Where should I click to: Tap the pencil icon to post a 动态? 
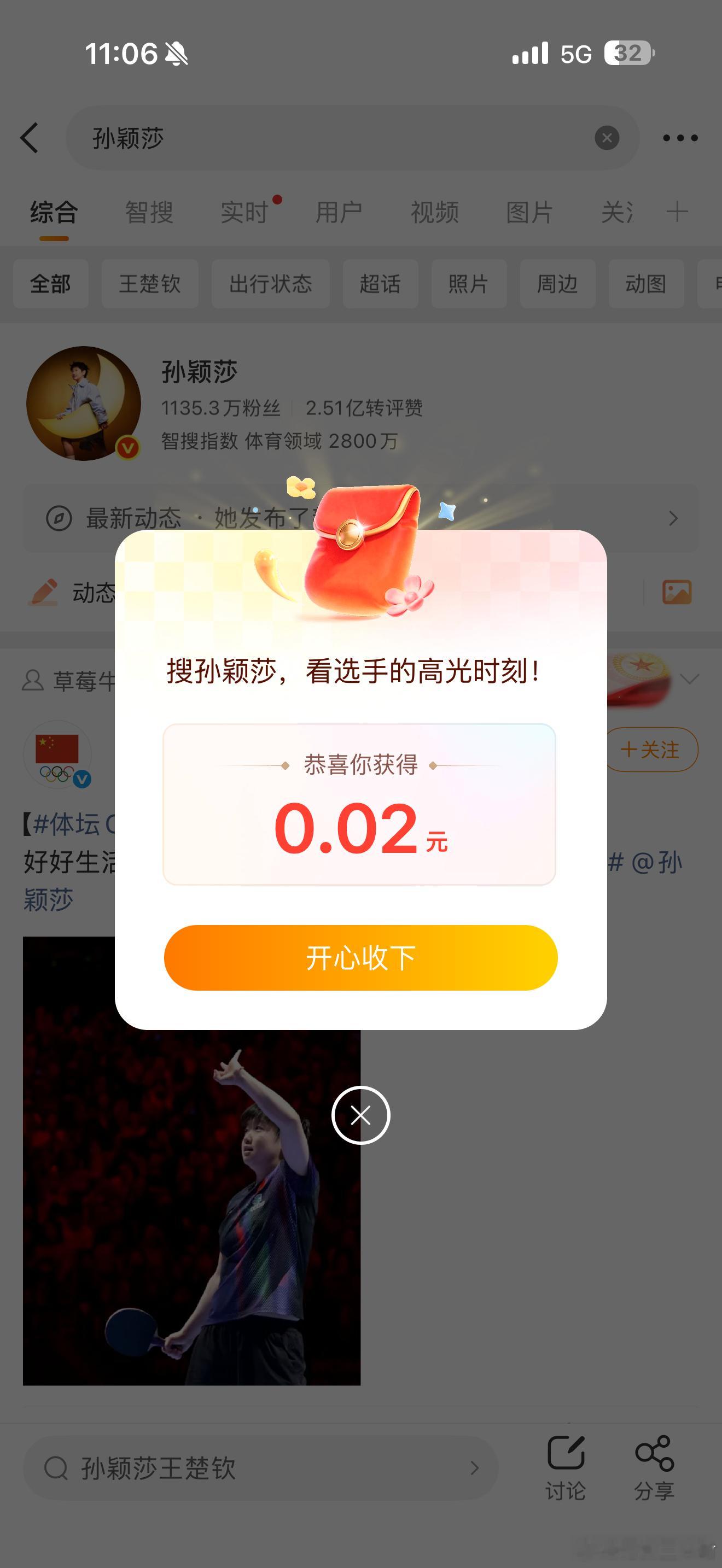coord(42,590)
